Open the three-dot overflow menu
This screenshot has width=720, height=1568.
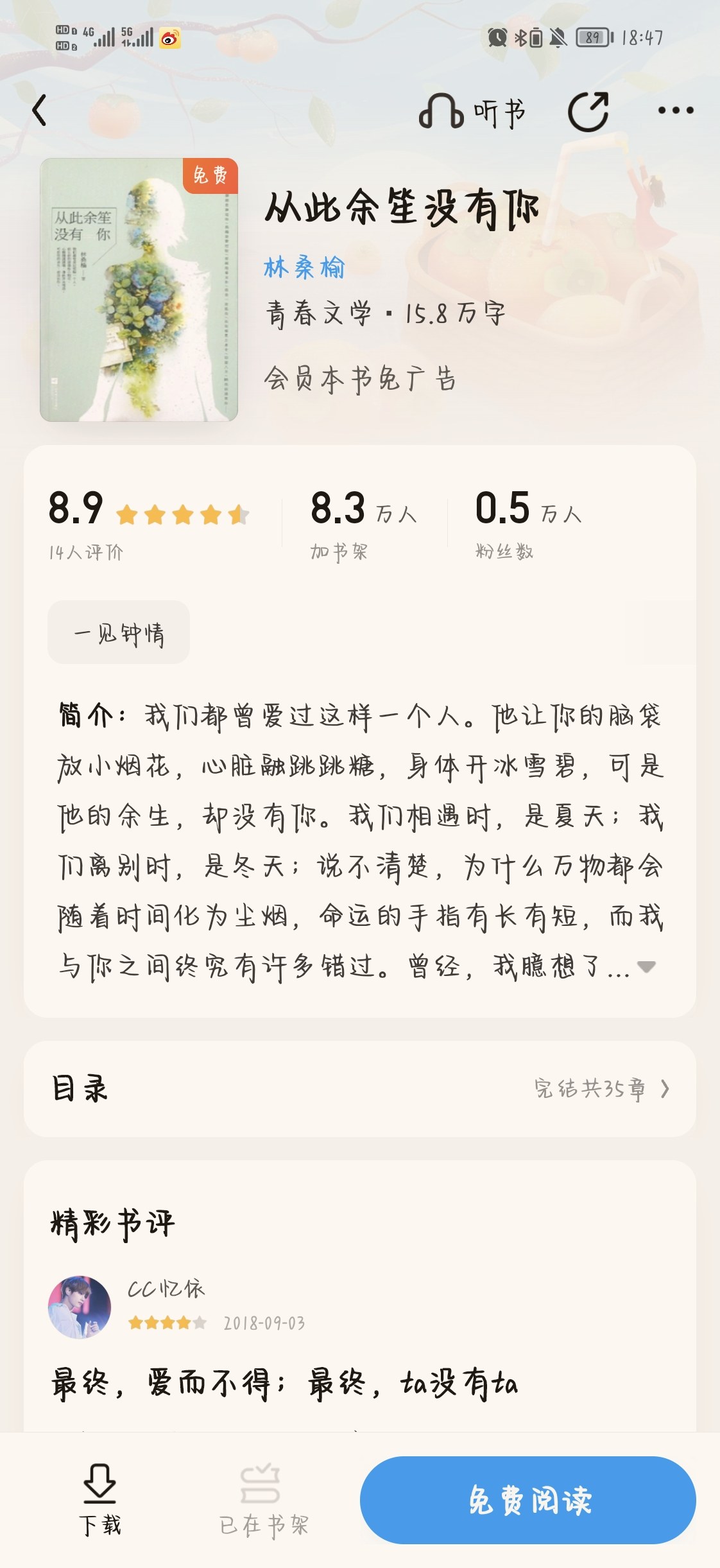676,110
